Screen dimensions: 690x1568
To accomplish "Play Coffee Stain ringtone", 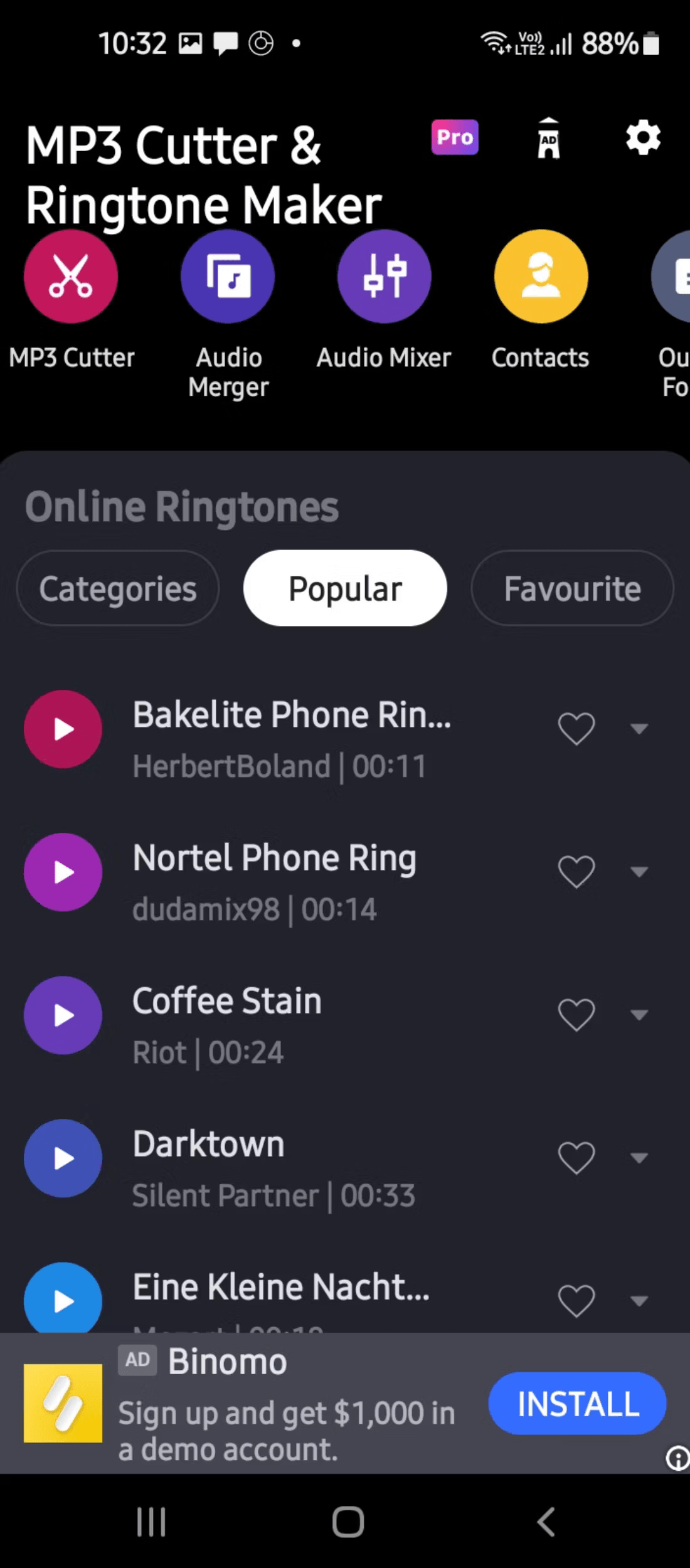I will click(x=63, y=1015).
